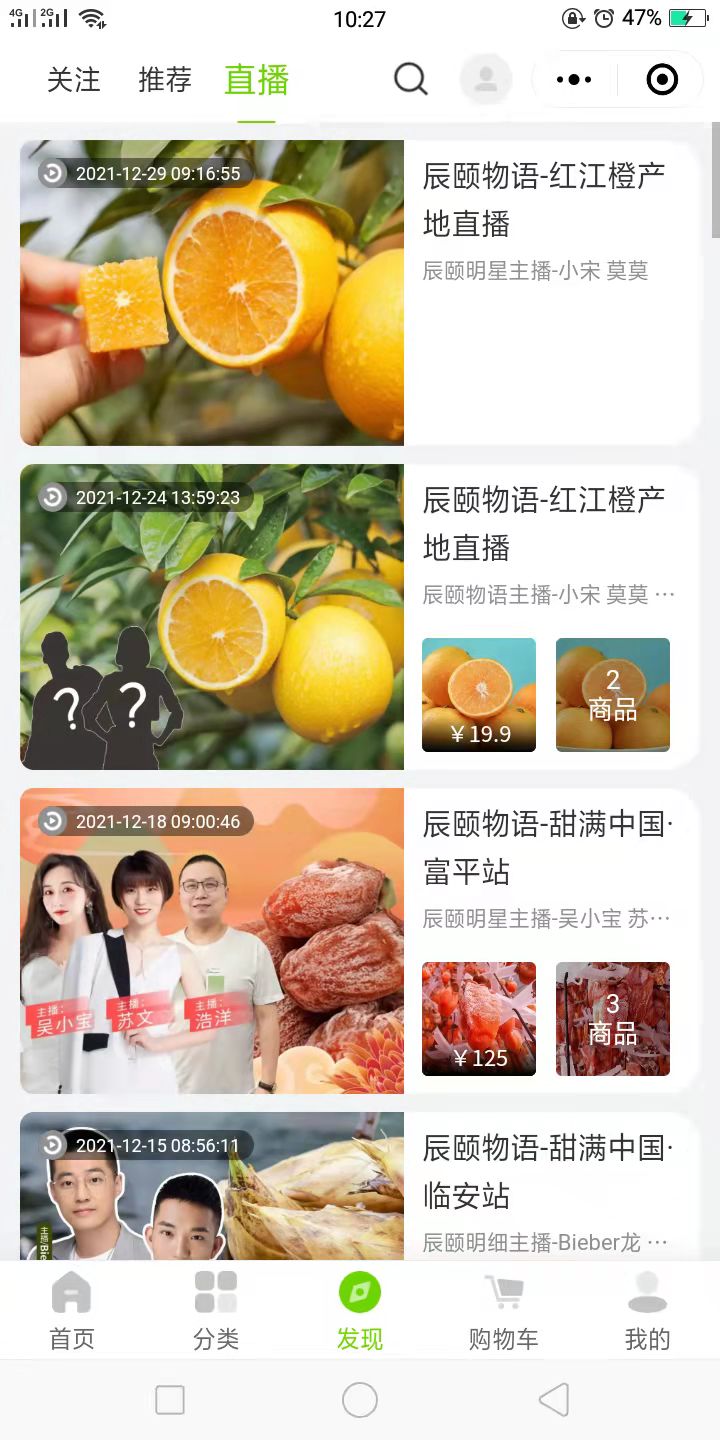720x1440 pixels.
Task: Show the 3 商品 product list
Action: pyautogui.click(x=613, y=1019)
